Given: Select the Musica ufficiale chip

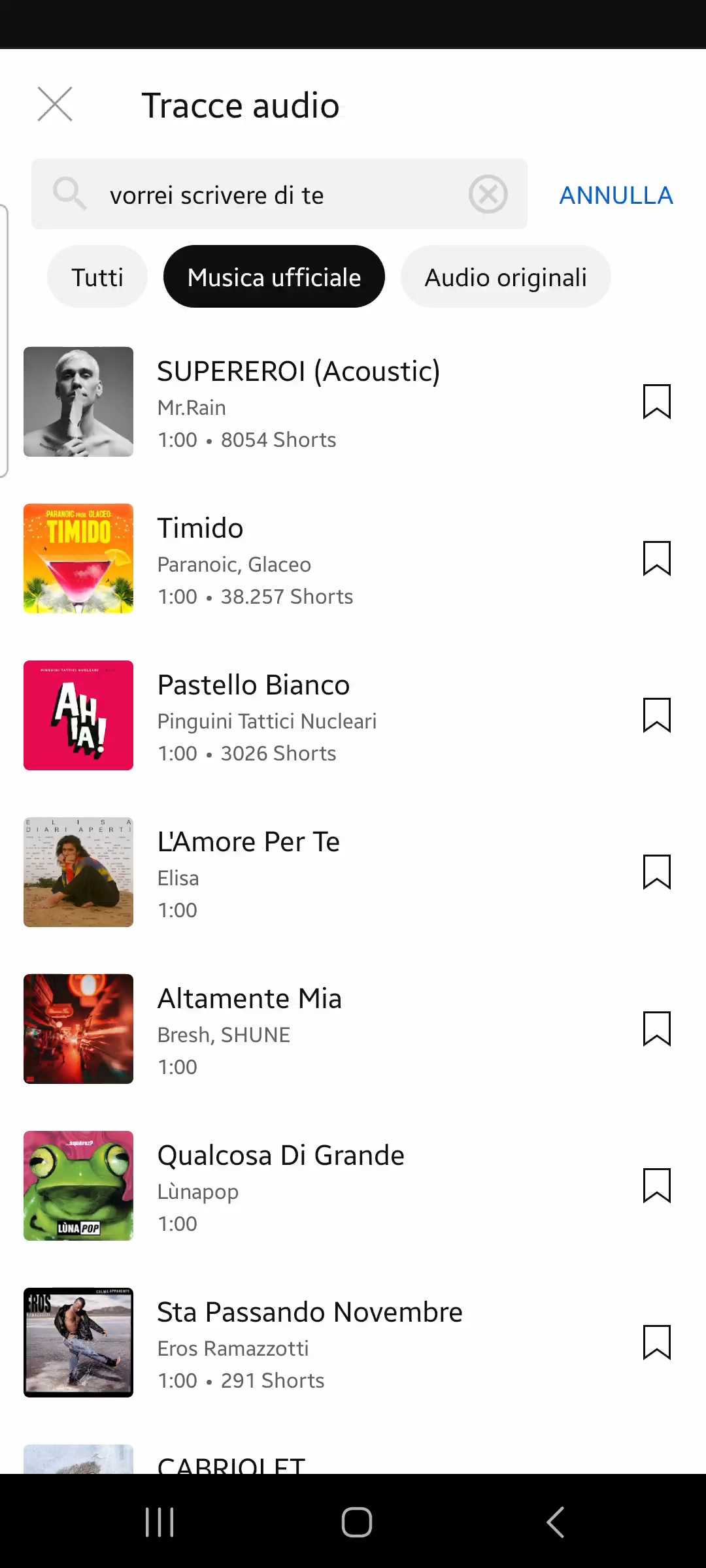Looking at the screenshot, I should pos(274,277).
